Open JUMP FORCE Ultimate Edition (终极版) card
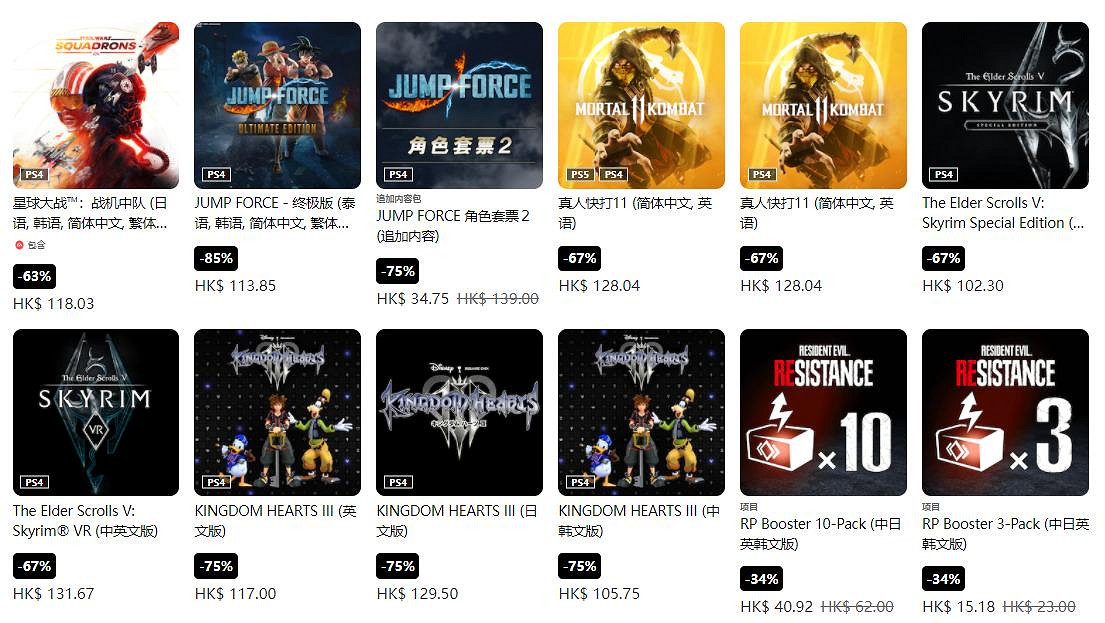Viewport: 1105px width, 623px height. 277,105
